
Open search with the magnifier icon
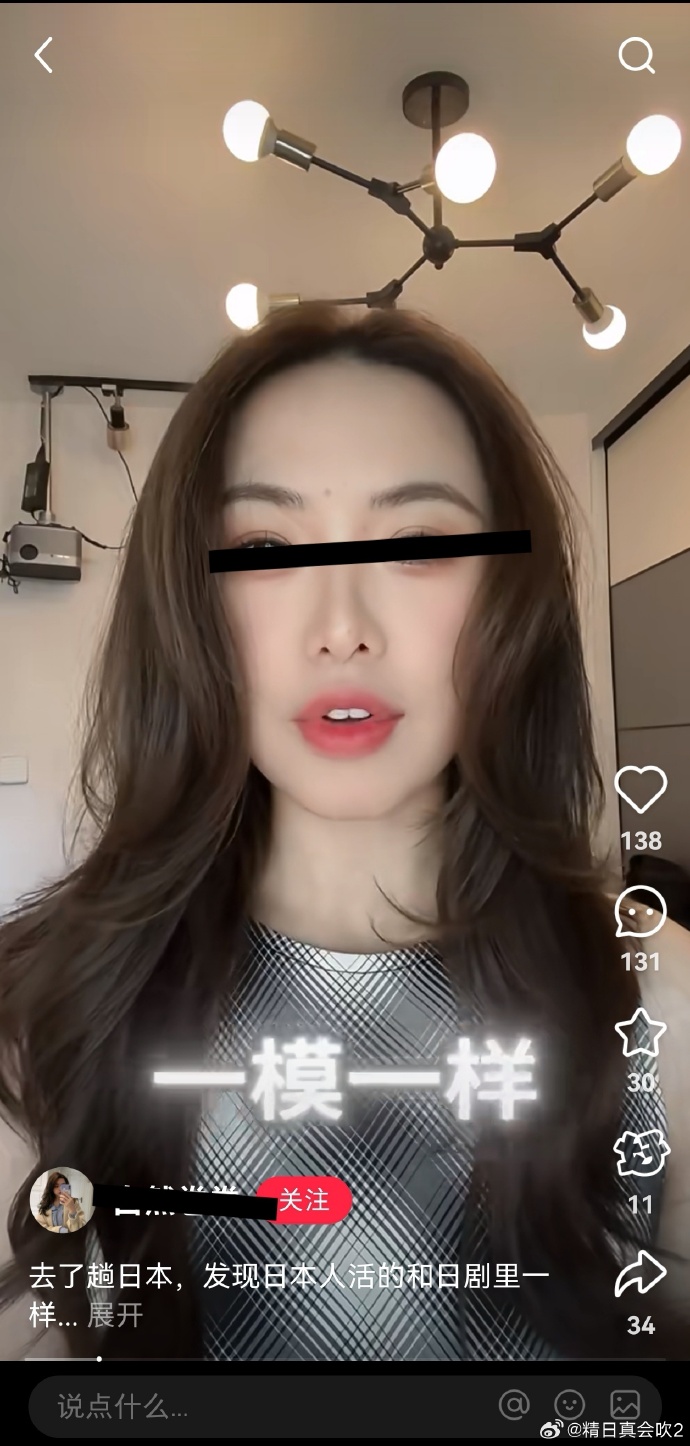tap(636, 56)
